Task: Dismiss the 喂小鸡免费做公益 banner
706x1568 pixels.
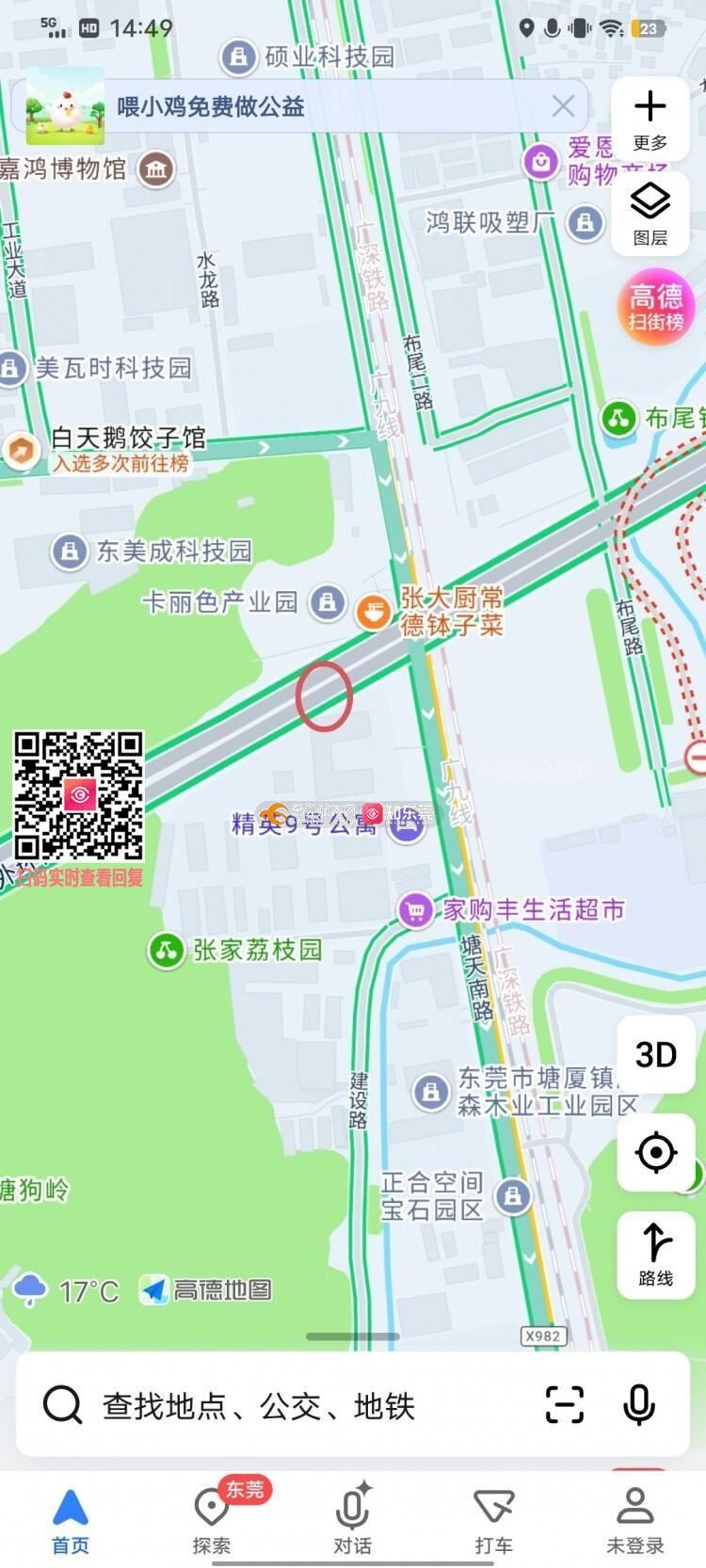Action: (563, 106)
